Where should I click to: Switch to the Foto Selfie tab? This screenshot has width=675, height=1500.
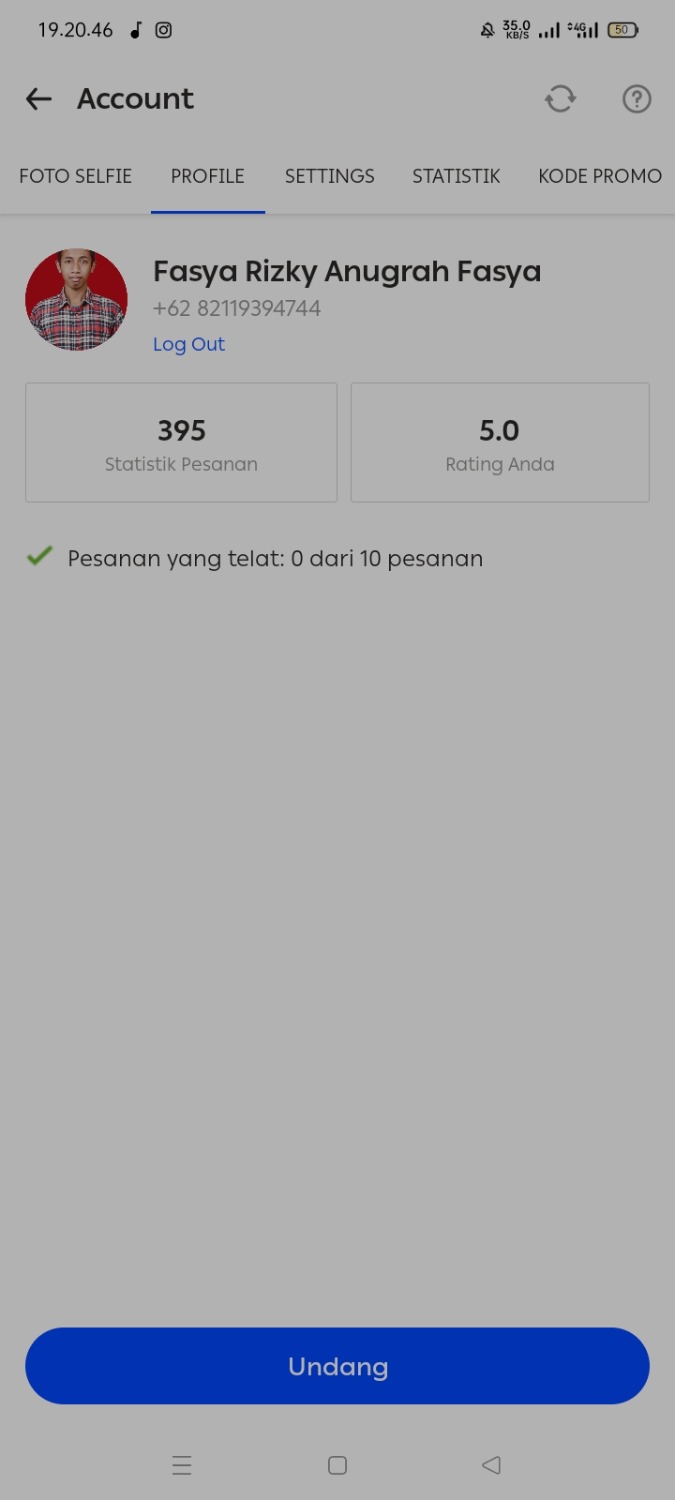coord(76,176)
